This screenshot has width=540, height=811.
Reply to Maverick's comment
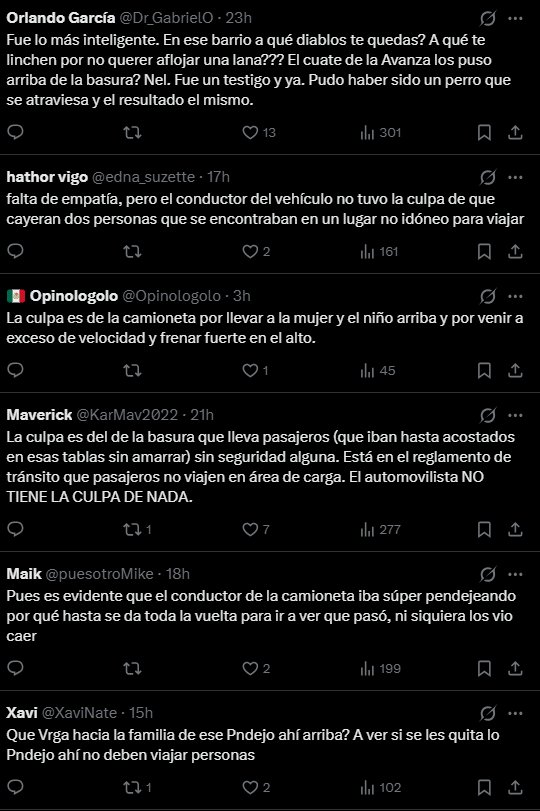[x=16, y=529]
